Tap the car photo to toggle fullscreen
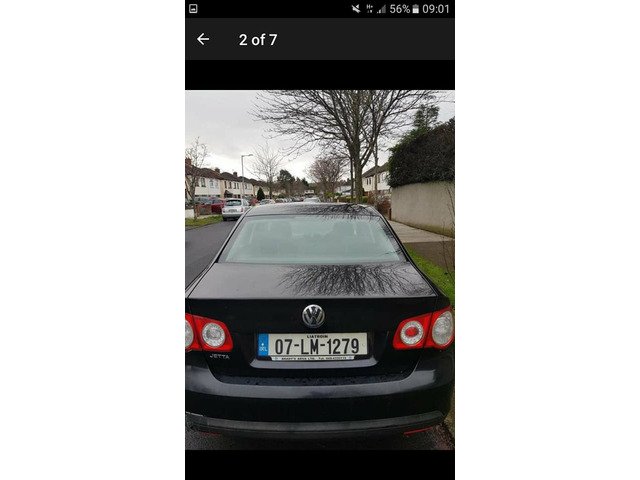The height and width of the screenshot is (480, 640). 319,270
